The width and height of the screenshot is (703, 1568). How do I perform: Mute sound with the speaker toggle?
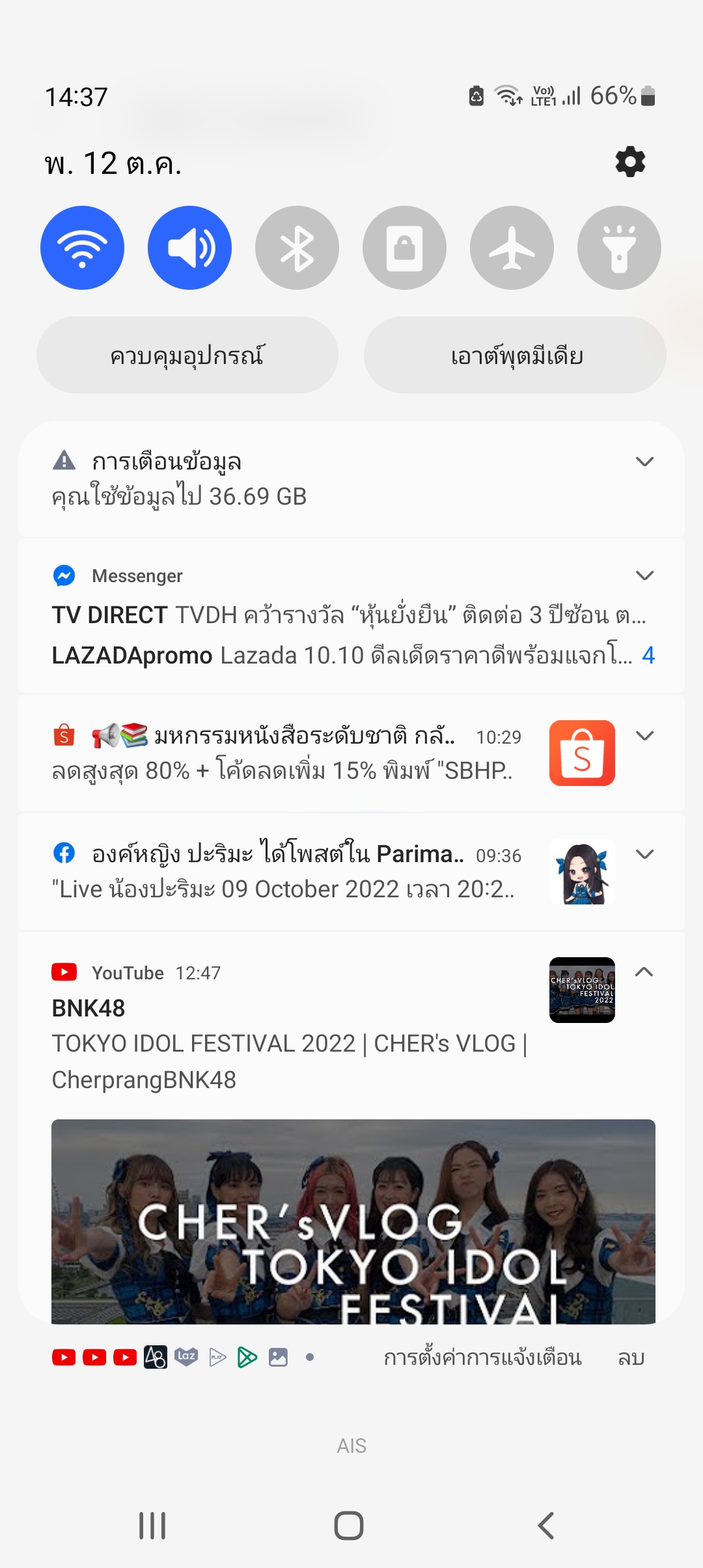click(x=189, y=248)
